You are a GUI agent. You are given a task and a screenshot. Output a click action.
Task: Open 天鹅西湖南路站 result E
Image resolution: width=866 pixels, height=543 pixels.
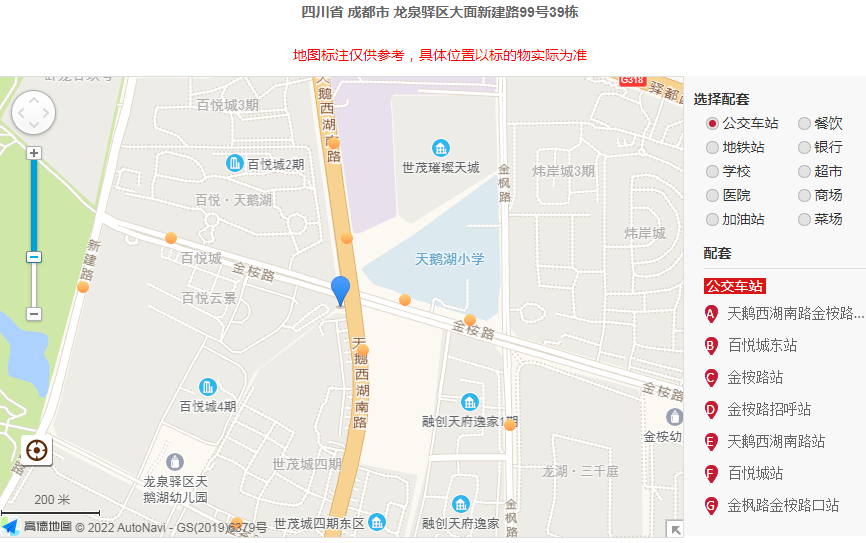point(776,441)
